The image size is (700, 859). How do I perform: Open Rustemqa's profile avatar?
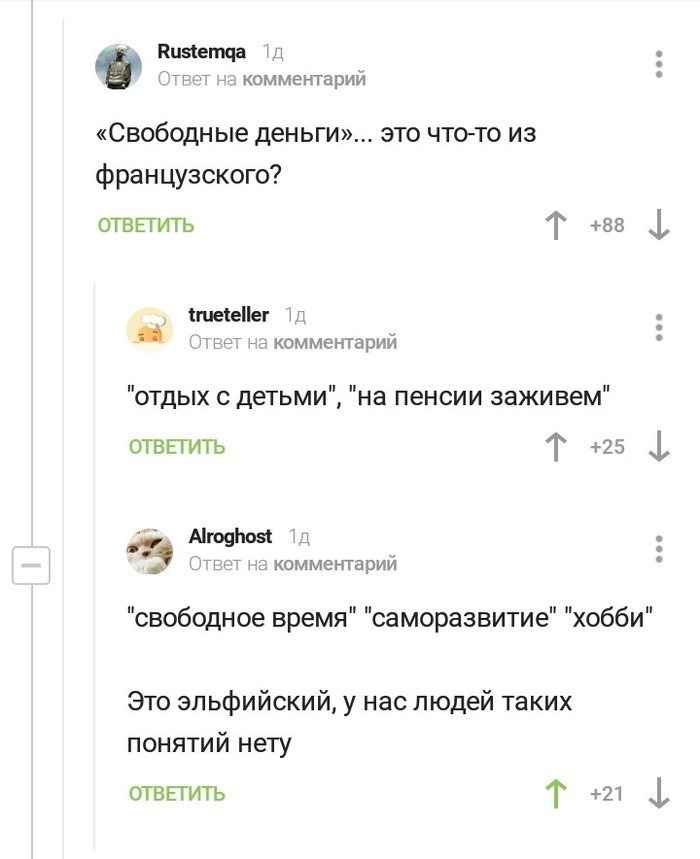coord(118,66)
